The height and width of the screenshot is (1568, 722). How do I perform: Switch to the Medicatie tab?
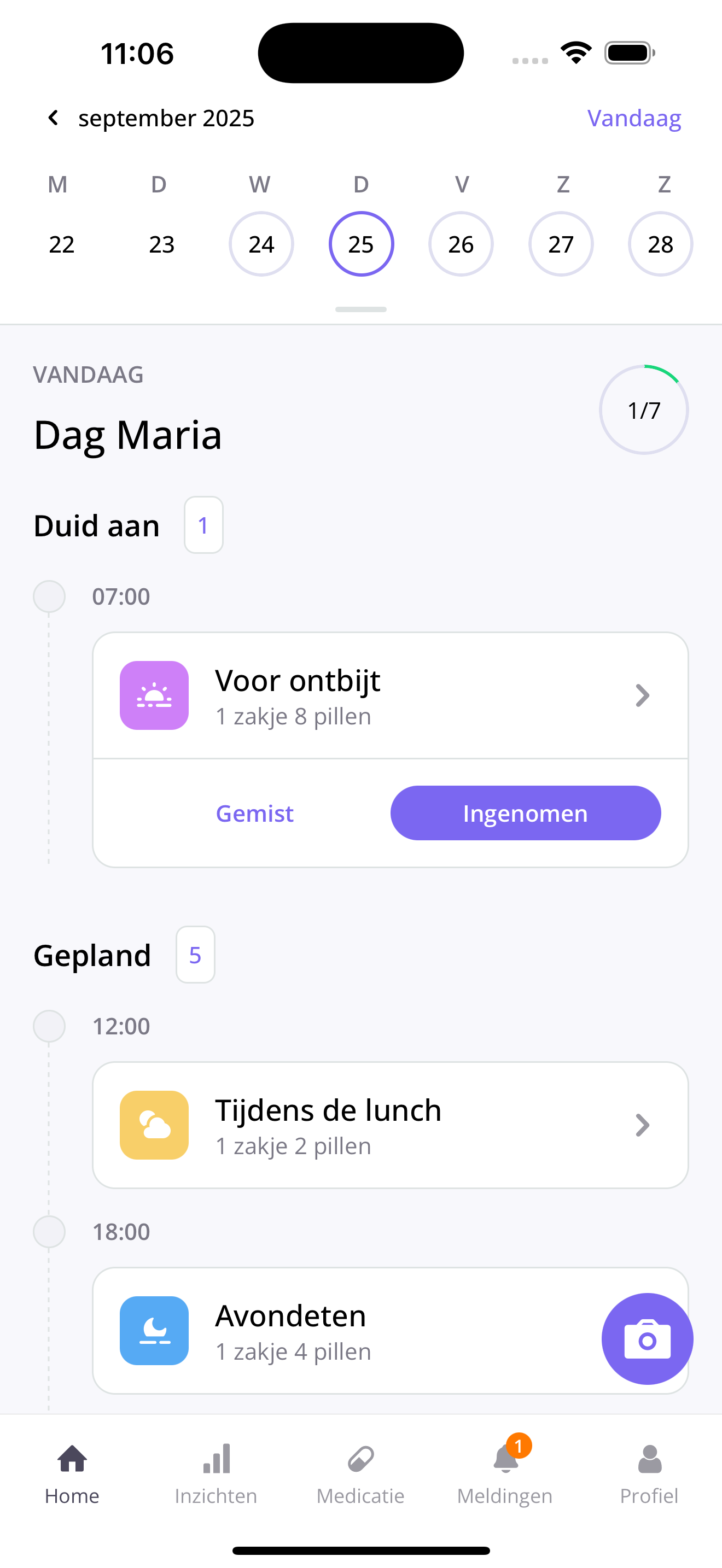(x=360, y=1473)
